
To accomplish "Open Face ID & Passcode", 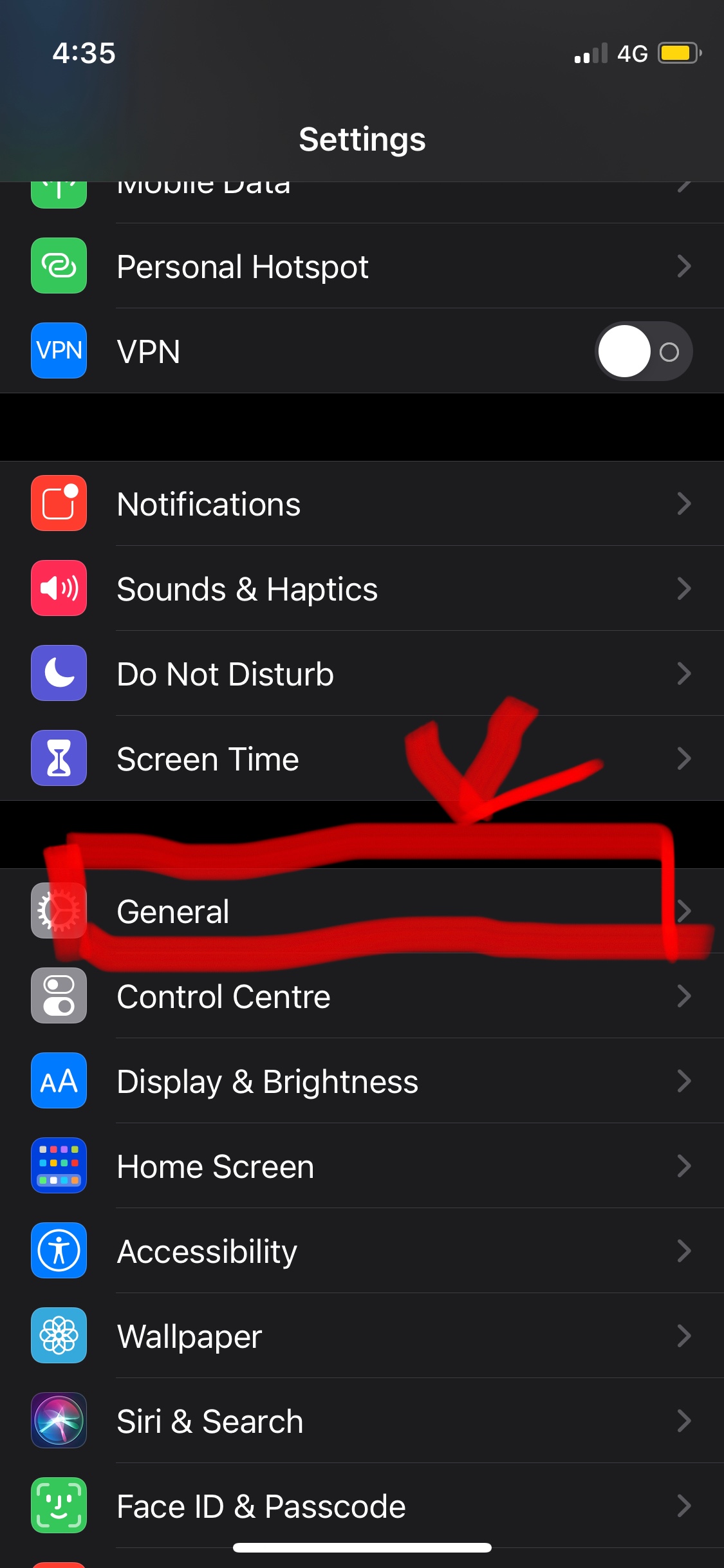I will pyautogui.click(x=360, y=1506).
